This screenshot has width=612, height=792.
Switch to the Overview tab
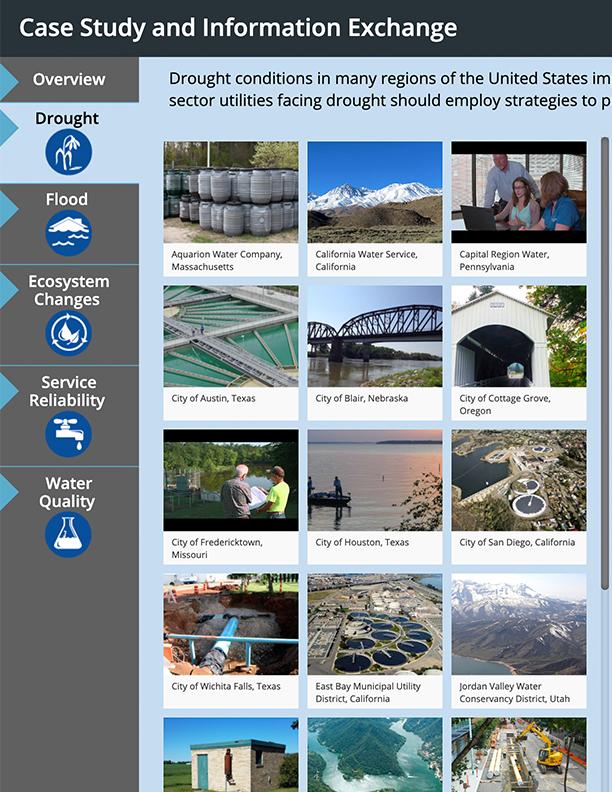click(69, 80)
